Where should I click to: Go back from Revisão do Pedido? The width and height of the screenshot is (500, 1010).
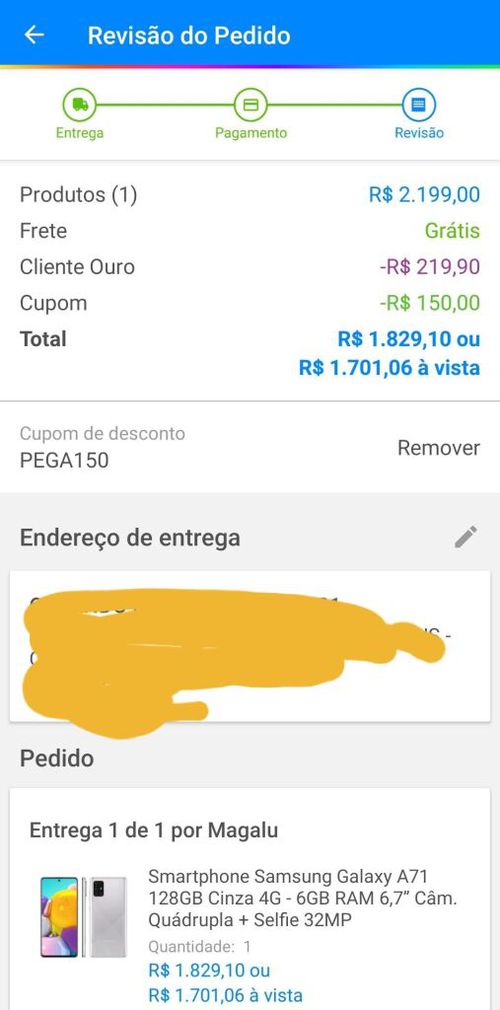(x=34, y=35)
